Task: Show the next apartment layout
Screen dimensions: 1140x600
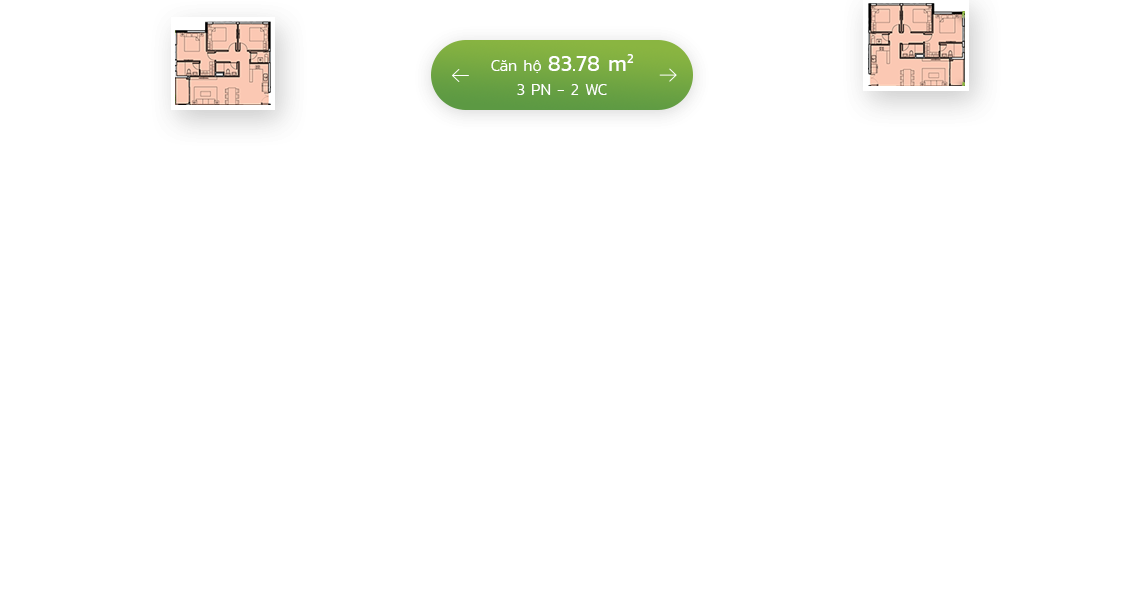Action: point(668,76)
